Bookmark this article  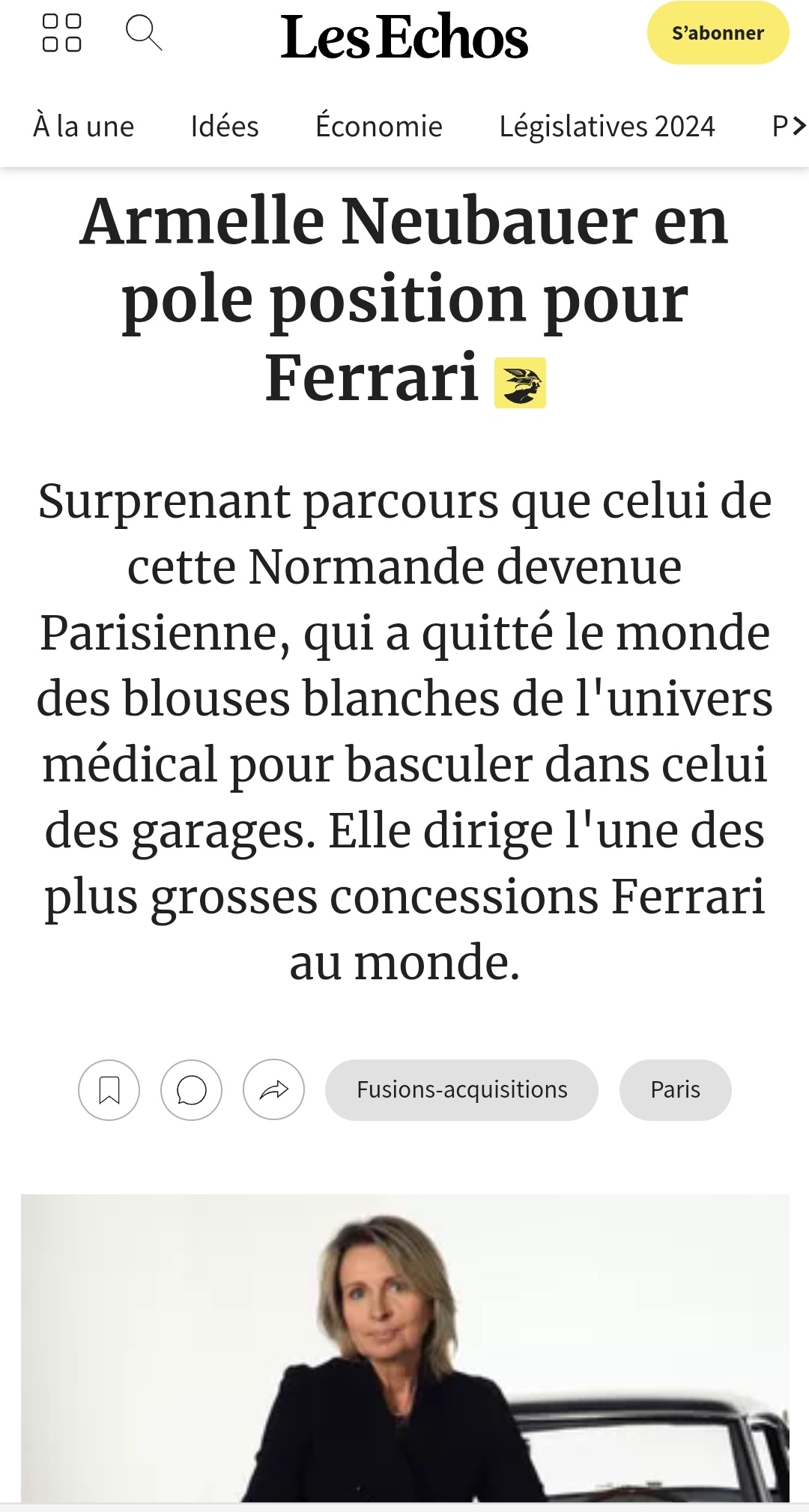pyautogui.click(x=109, y=1090)
